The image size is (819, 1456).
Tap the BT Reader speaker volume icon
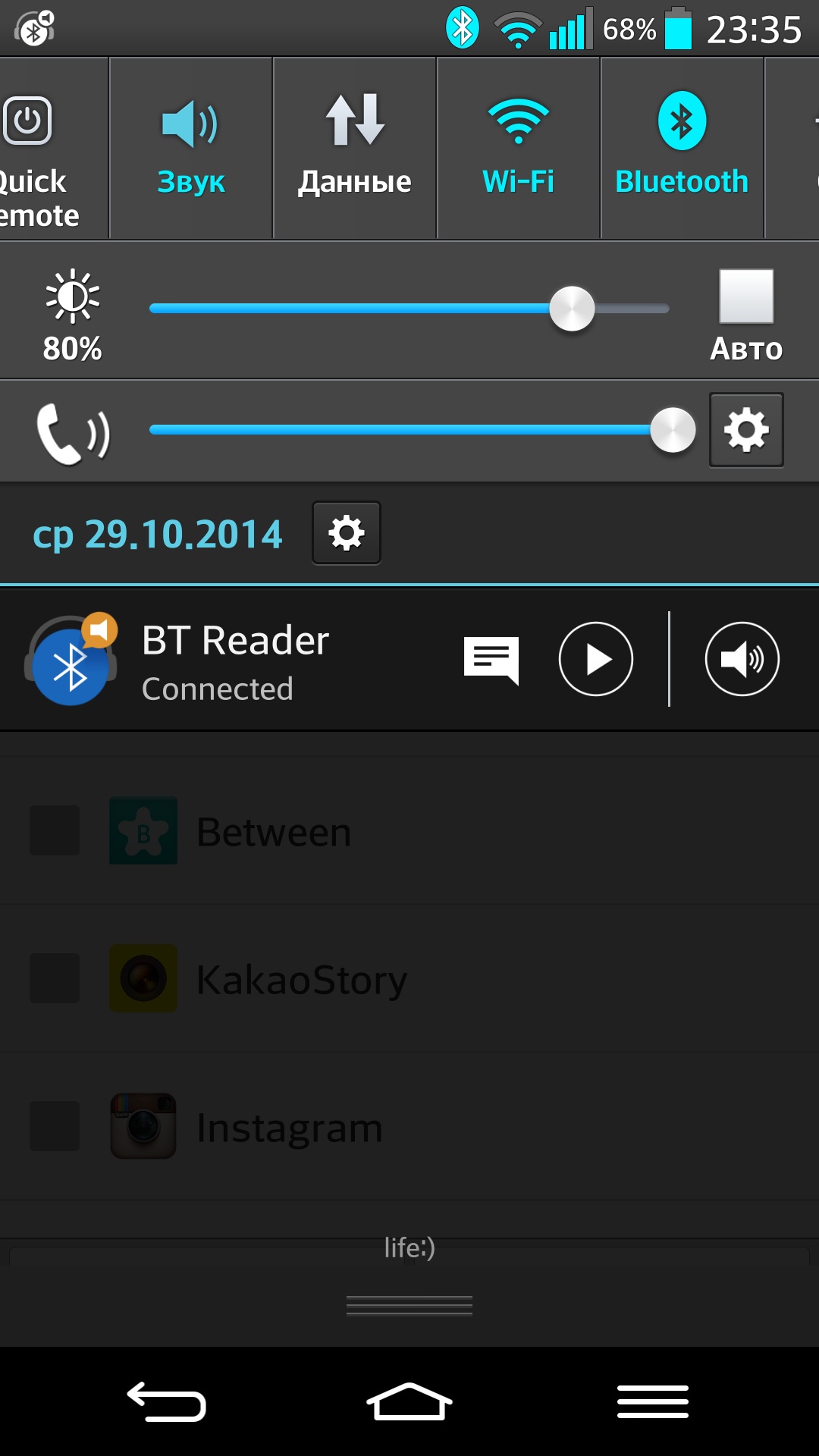pyautogui.click(x=742, y=660)
